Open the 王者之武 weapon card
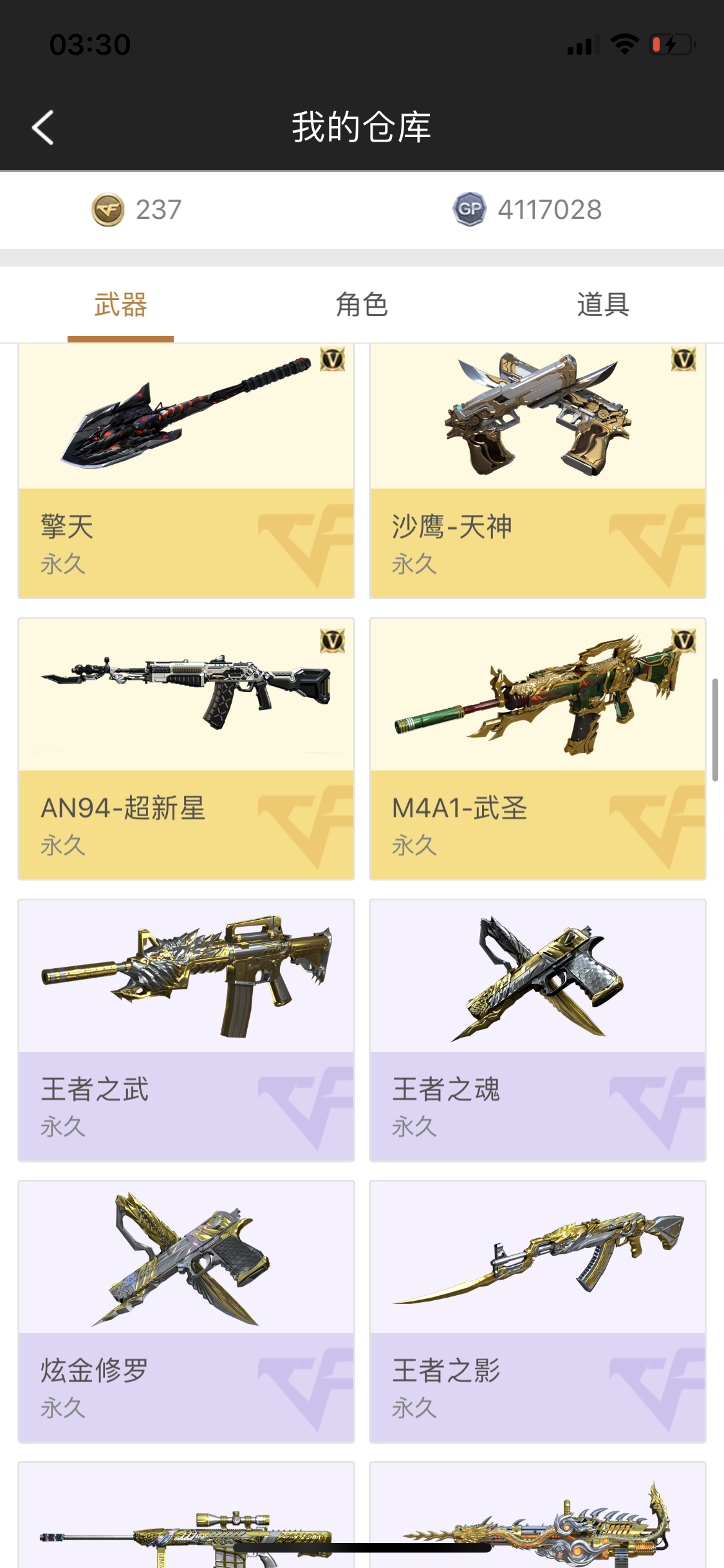Image resolution: width=724 pixels, height=1568 pixels. click(x=186, y=1030)
